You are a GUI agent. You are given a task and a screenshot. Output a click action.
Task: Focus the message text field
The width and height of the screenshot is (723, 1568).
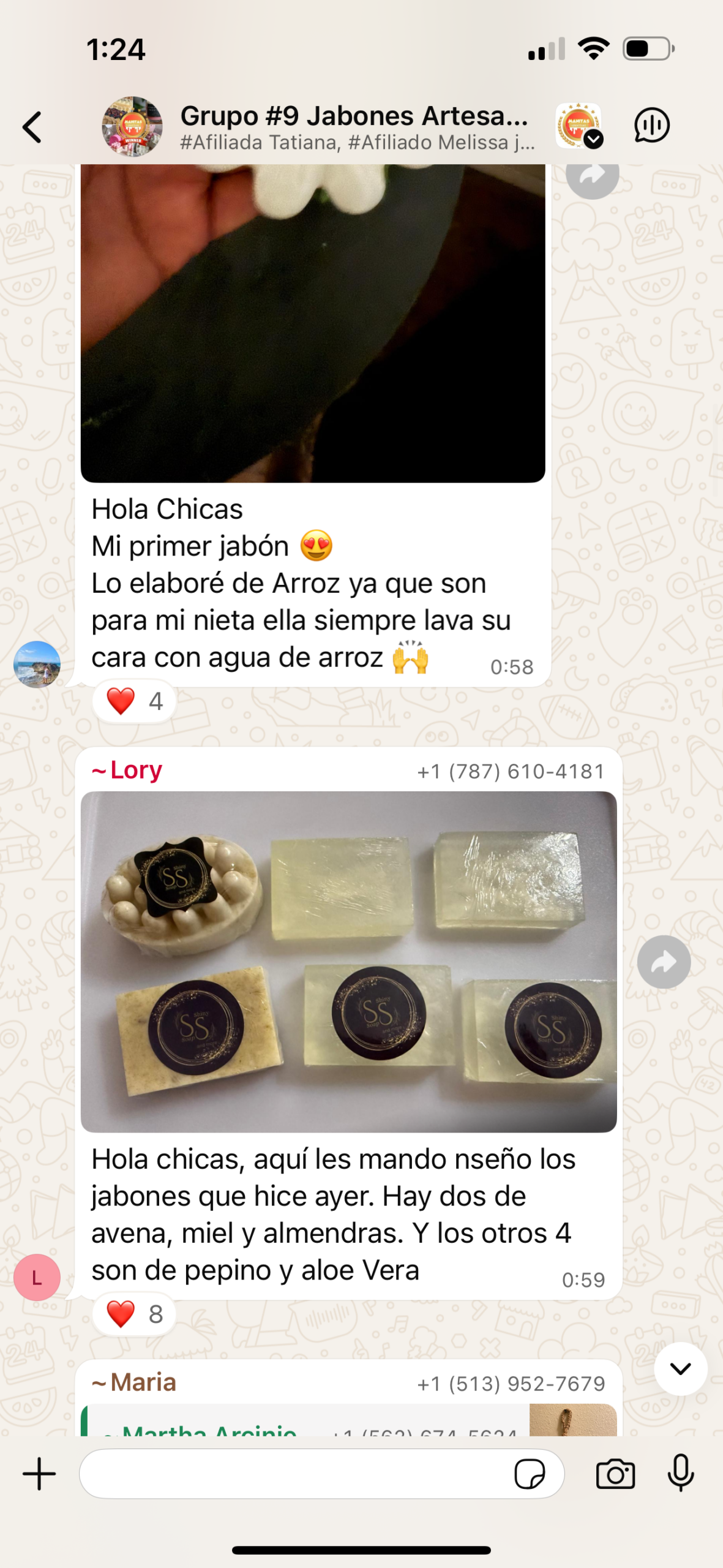point(294,1474)
